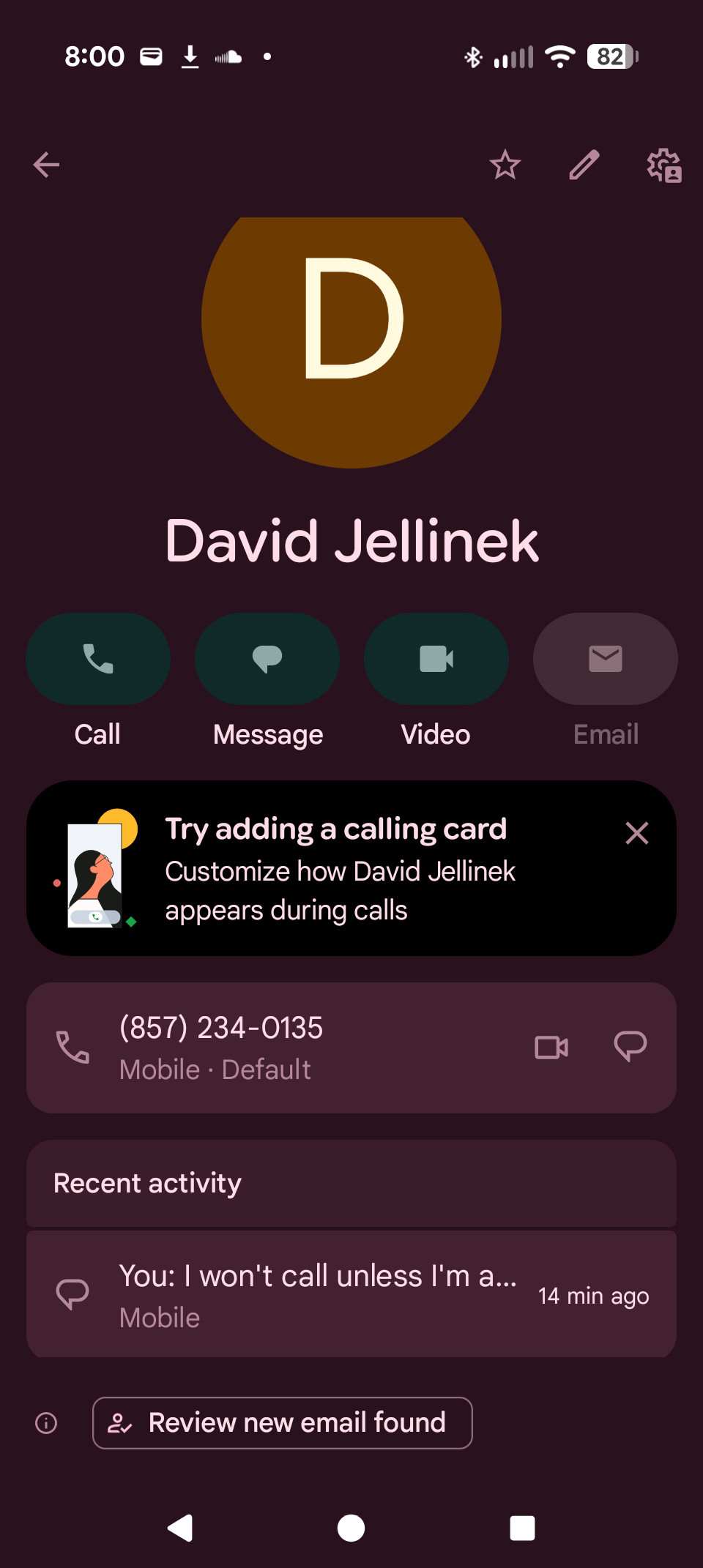Edit contact with the pencil icon
The width and height of the screenshot is (703, 1568).
pyautogui.click(x=584, y=165)
